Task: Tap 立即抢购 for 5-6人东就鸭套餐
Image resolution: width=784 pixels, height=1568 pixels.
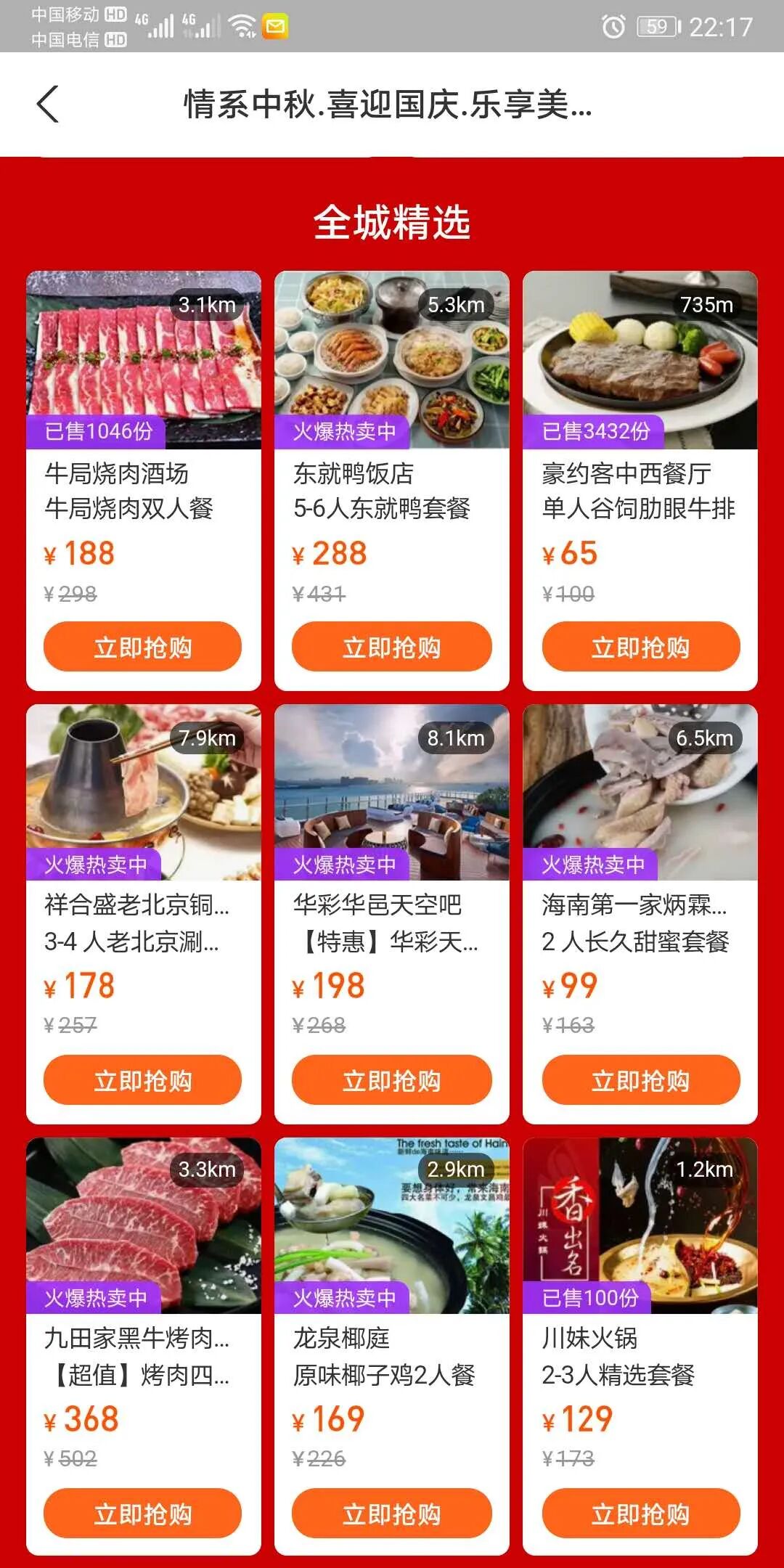Action: (391, 647)
